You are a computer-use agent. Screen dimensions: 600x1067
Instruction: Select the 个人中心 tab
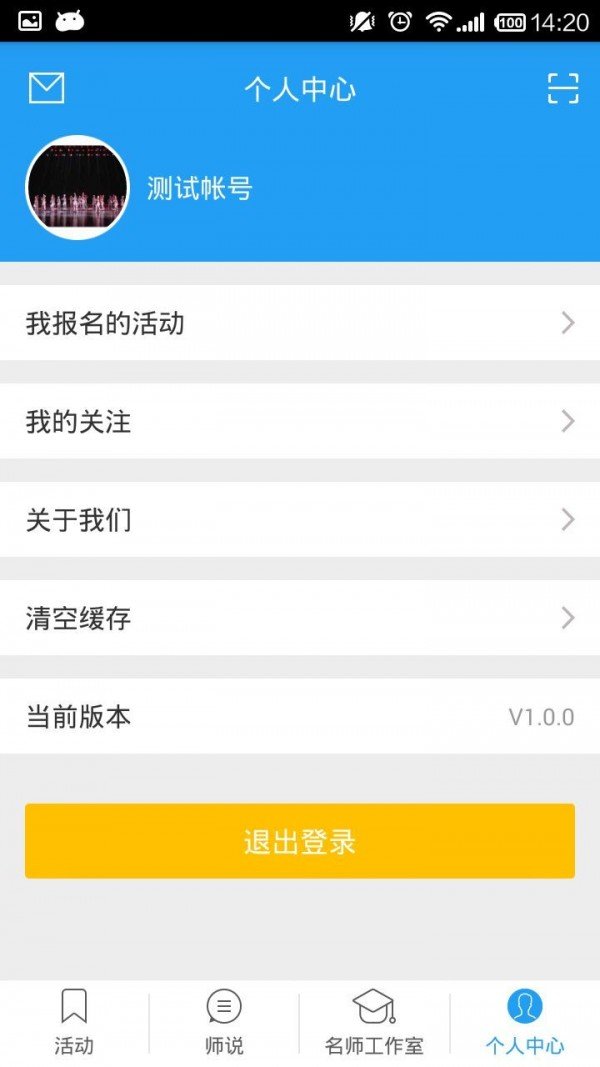click(524, 1022)
